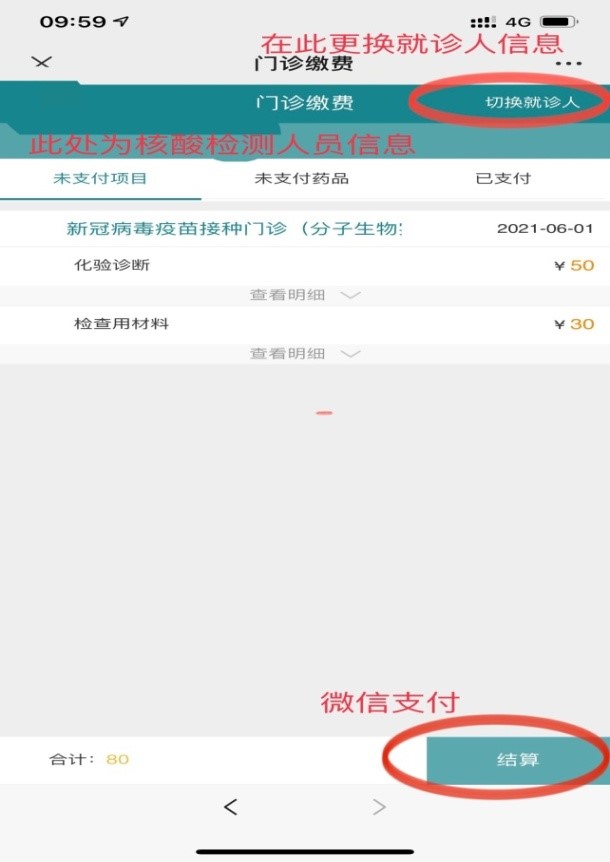Close the 门诊缴费 page with the X icon
Image resolution: width=610 pixels, height=862 pixels.
pyautogui.click(x=41, y=62)
